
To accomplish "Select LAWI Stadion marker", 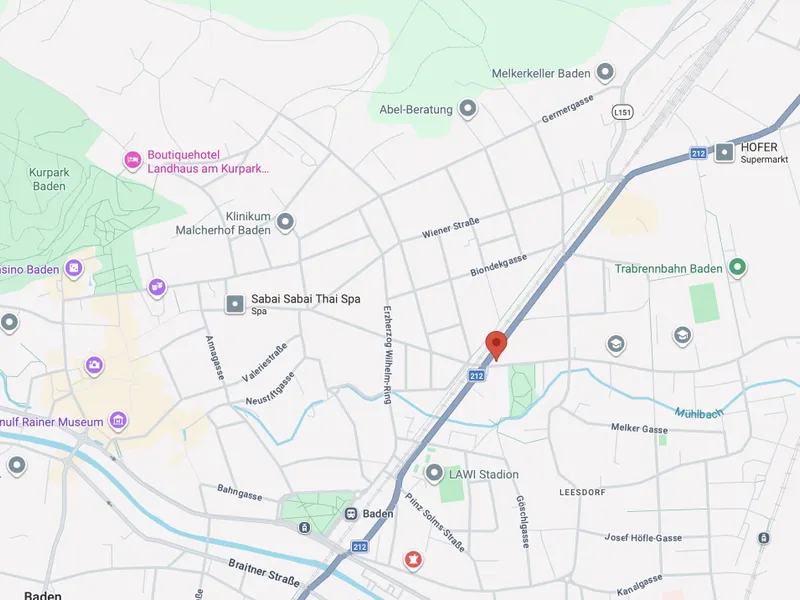I will tap(434, 473).
